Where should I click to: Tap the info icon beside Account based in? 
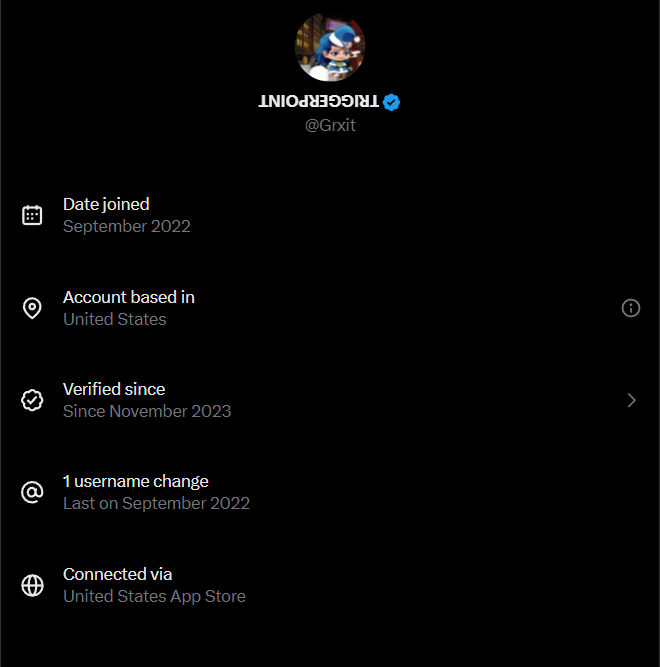pyautogui.click(x=630, y=308)
